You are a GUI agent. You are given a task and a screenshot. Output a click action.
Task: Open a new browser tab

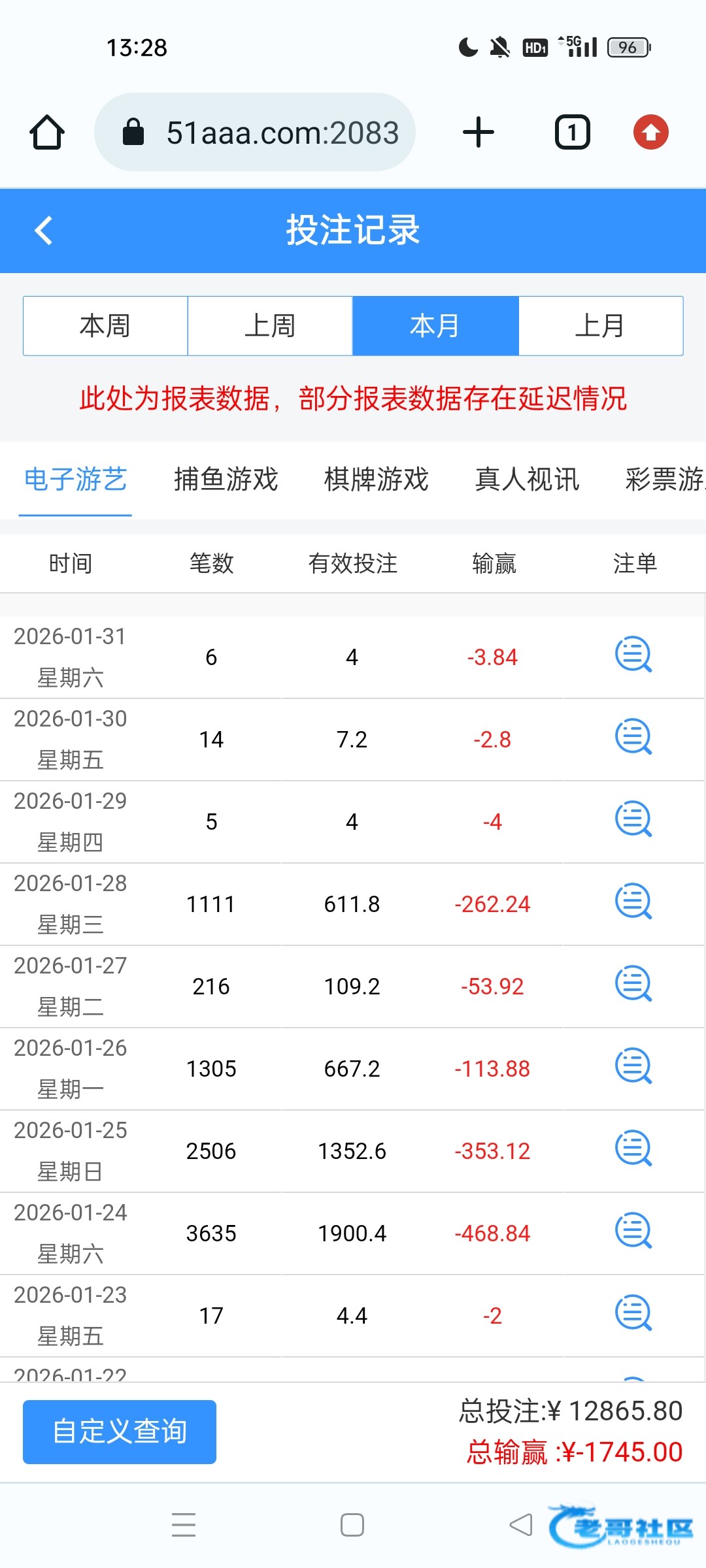(x=479, y=132)
